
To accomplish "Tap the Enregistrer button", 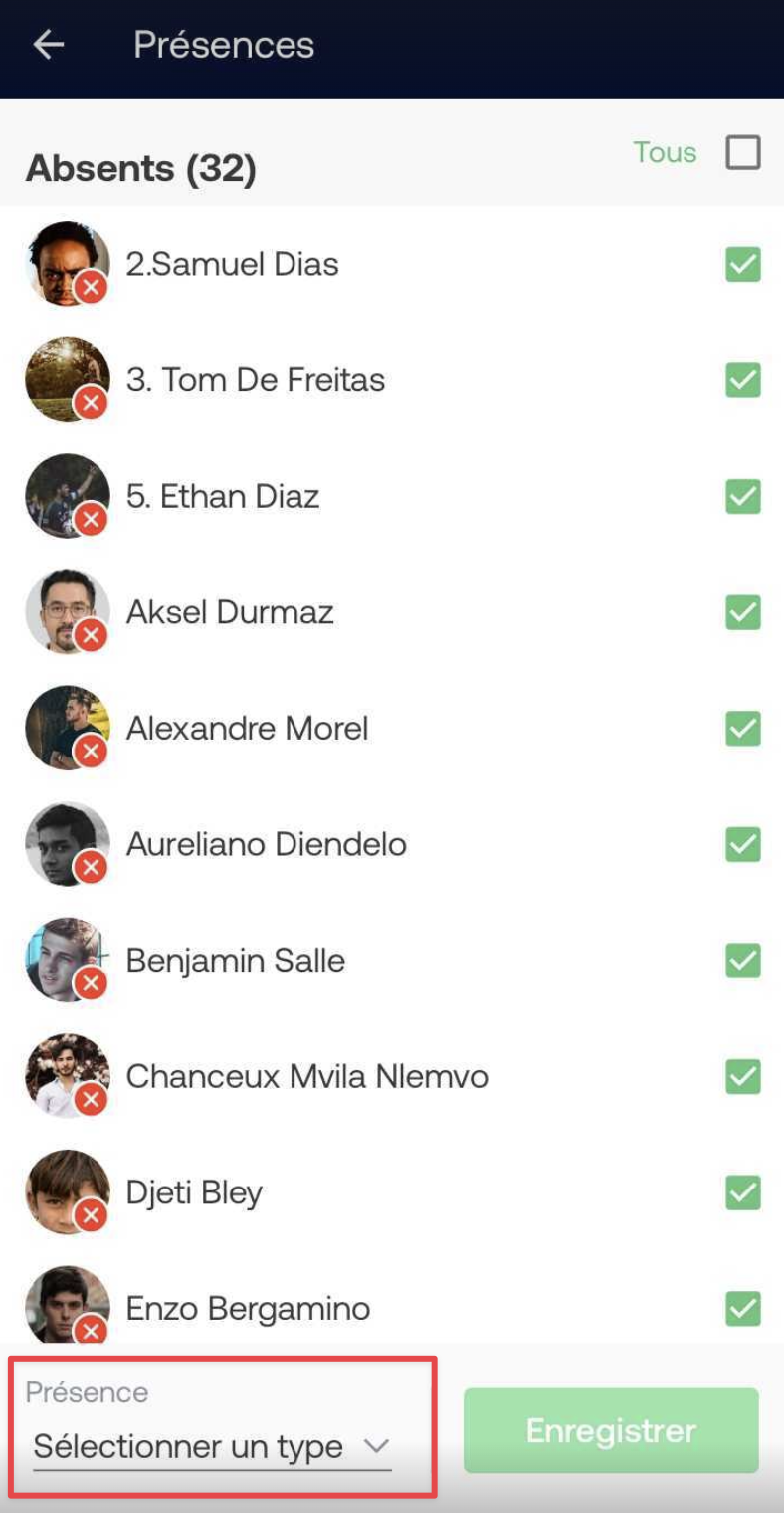I will coord(611,1430).
